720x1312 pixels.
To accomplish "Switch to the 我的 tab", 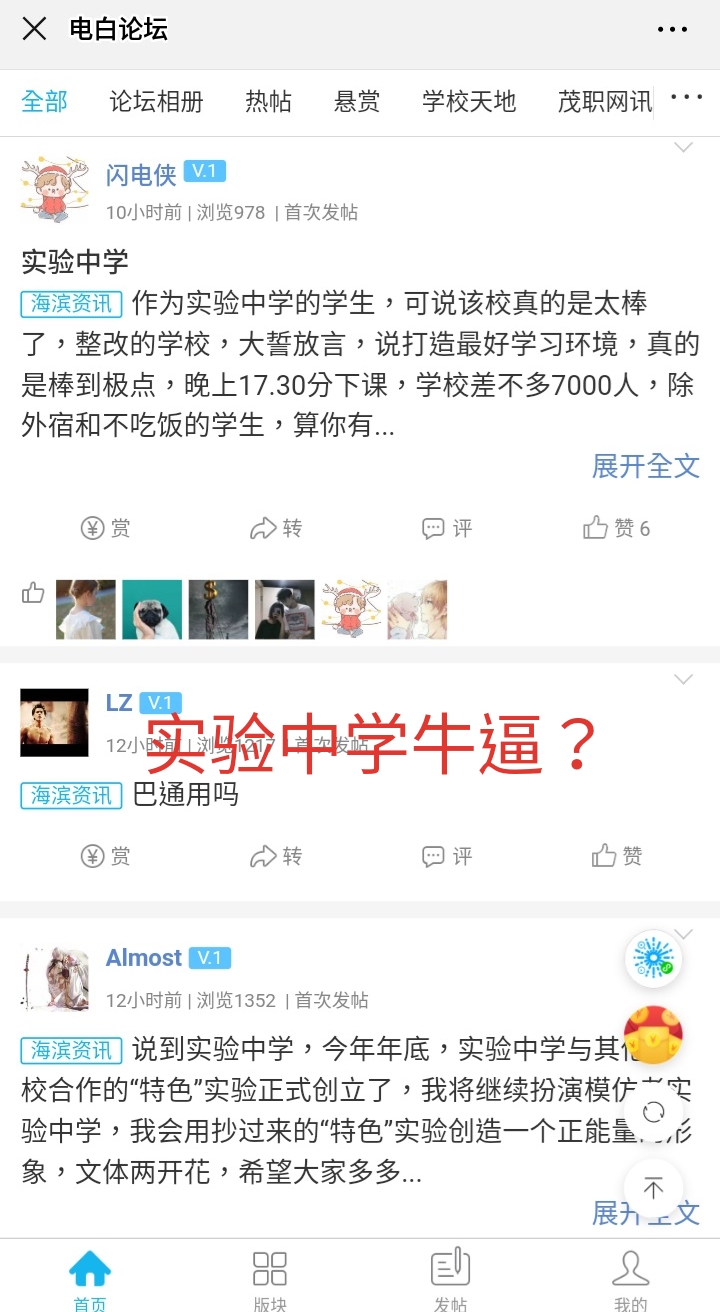I will 630,1278.
